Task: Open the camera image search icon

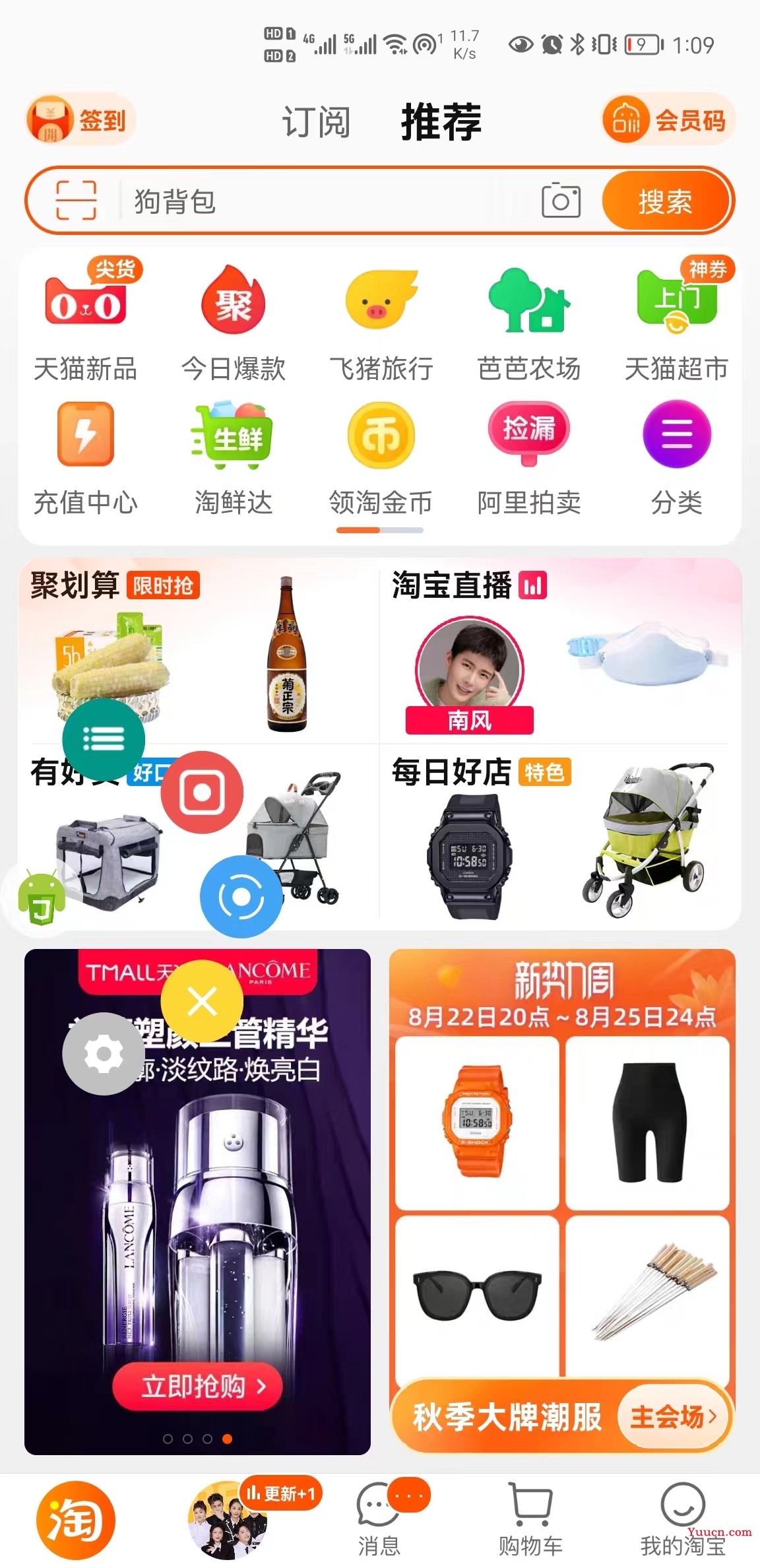Action: click(x=561, y=201)
